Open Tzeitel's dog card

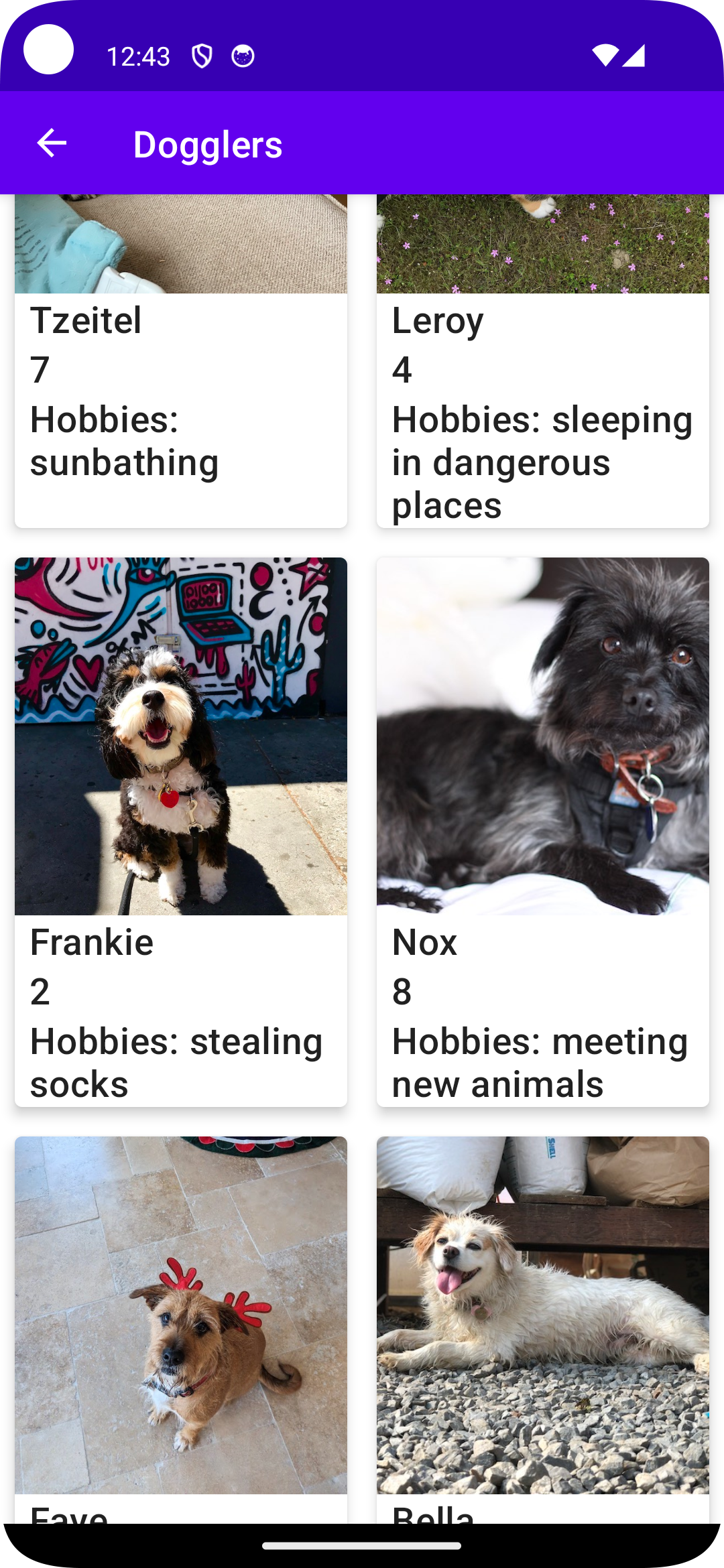181,361
